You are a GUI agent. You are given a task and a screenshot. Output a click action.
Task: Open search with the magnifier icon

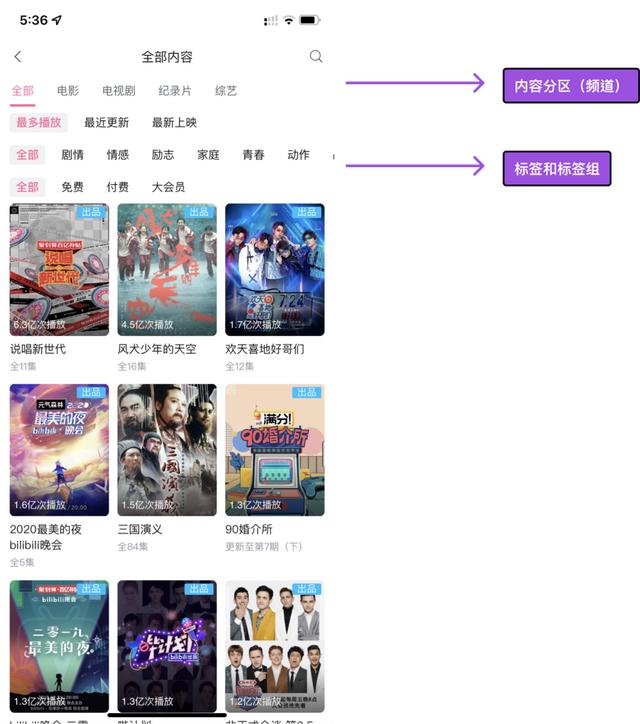(x=316, y=57)
